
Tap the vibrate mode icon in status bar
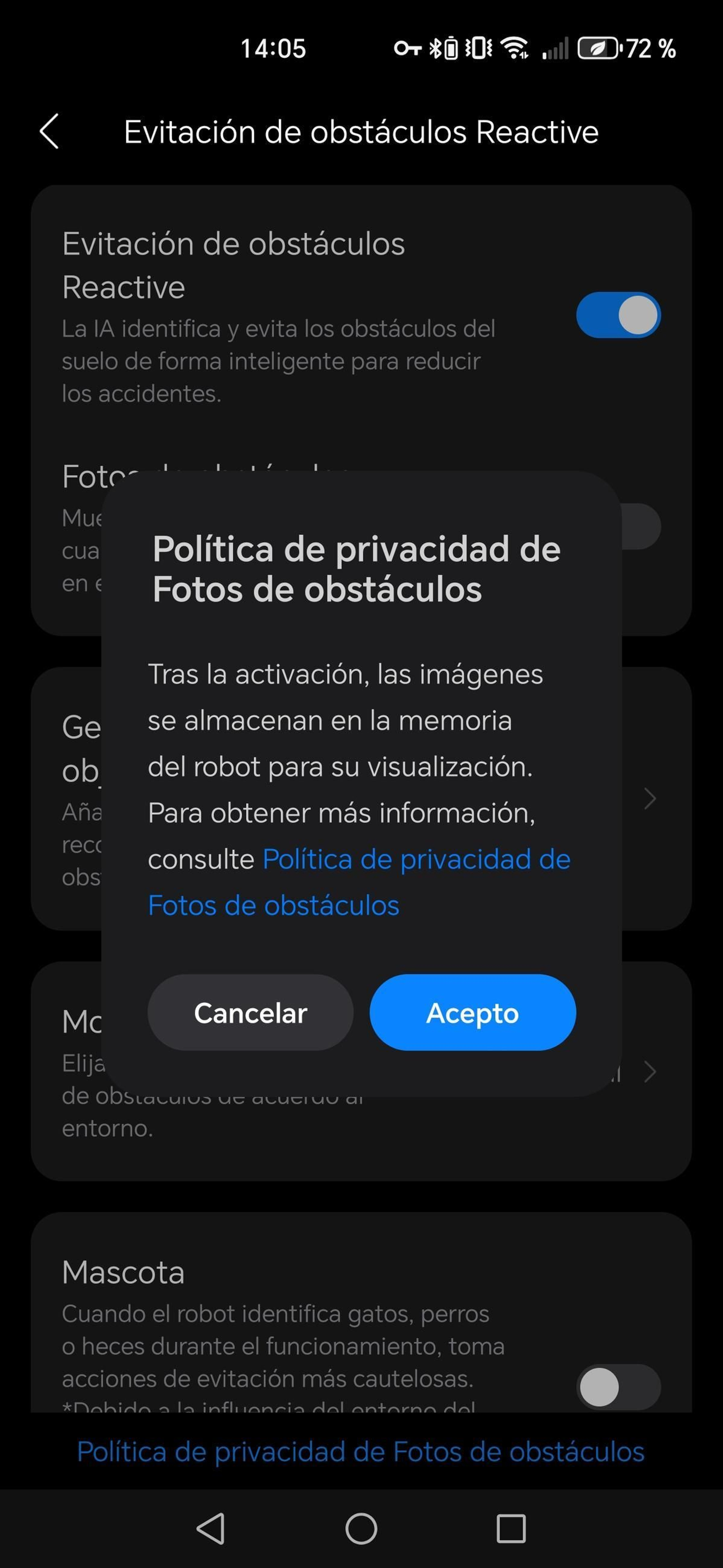pos(479,49)
